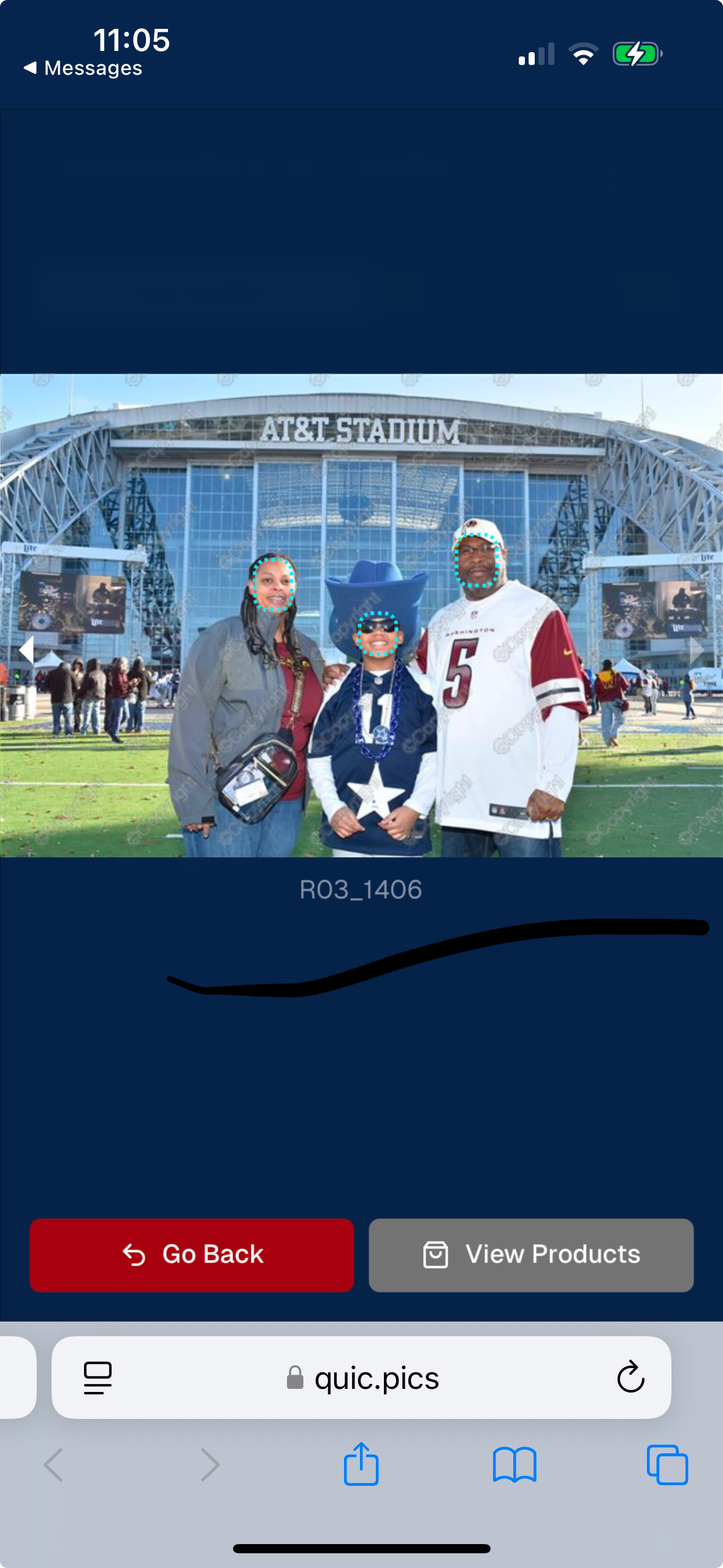Advance to the next photo with right arrow
723x1568 pixels.
697,650
